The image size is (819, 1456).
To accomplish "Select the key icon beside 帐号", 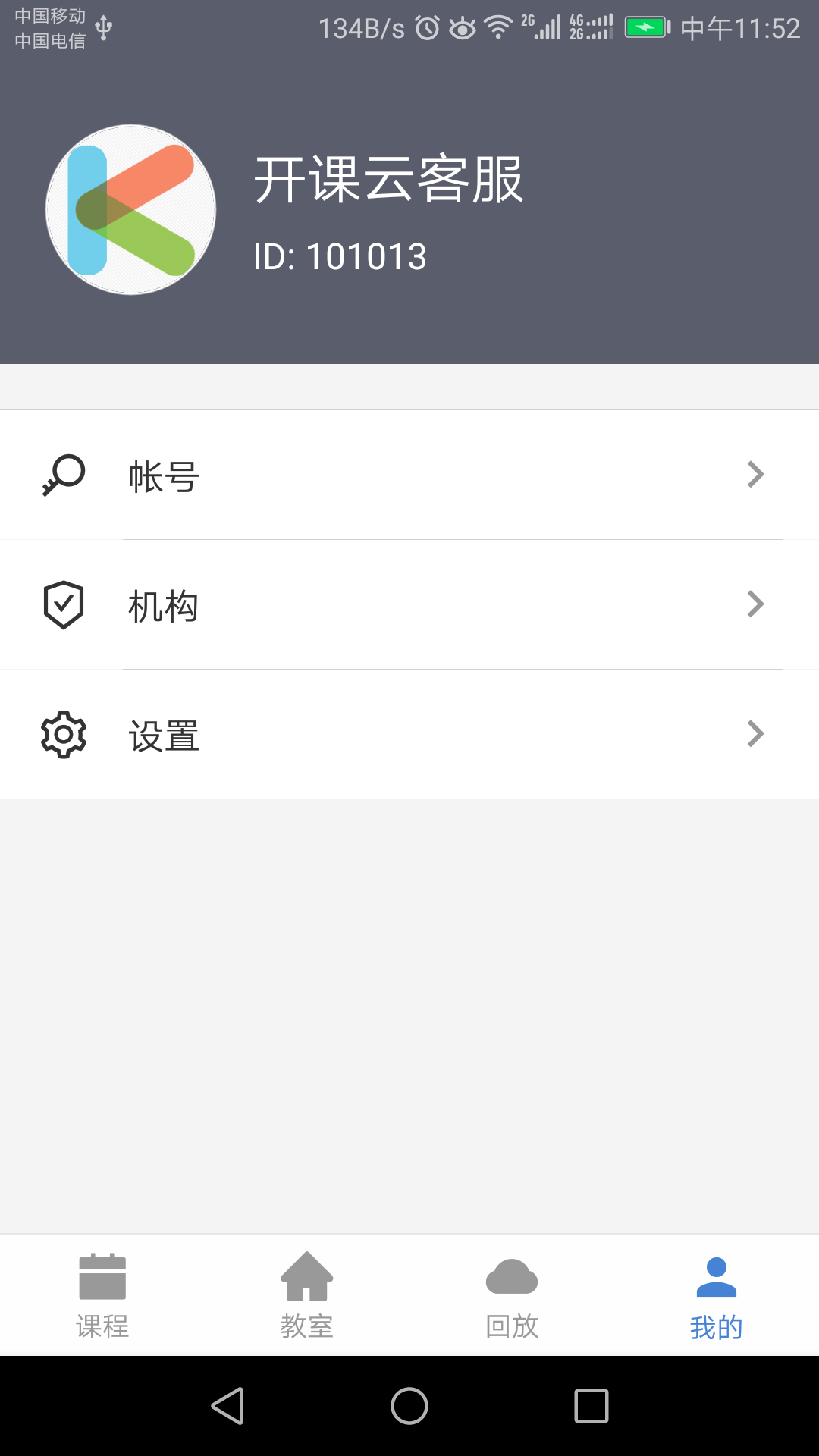I will pos(64,474).
